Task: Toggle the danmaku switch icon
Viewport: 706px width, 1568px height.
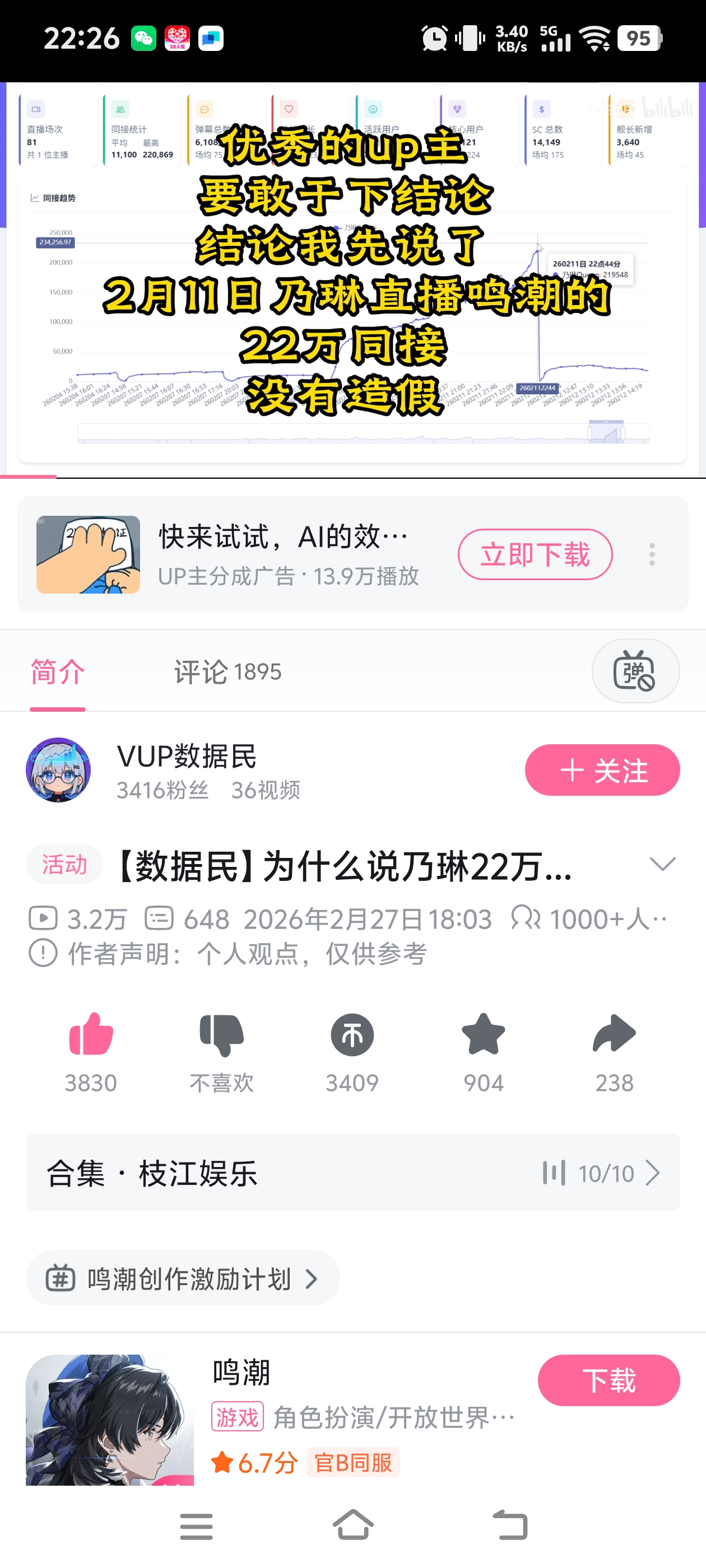Action: pos(635,671)
